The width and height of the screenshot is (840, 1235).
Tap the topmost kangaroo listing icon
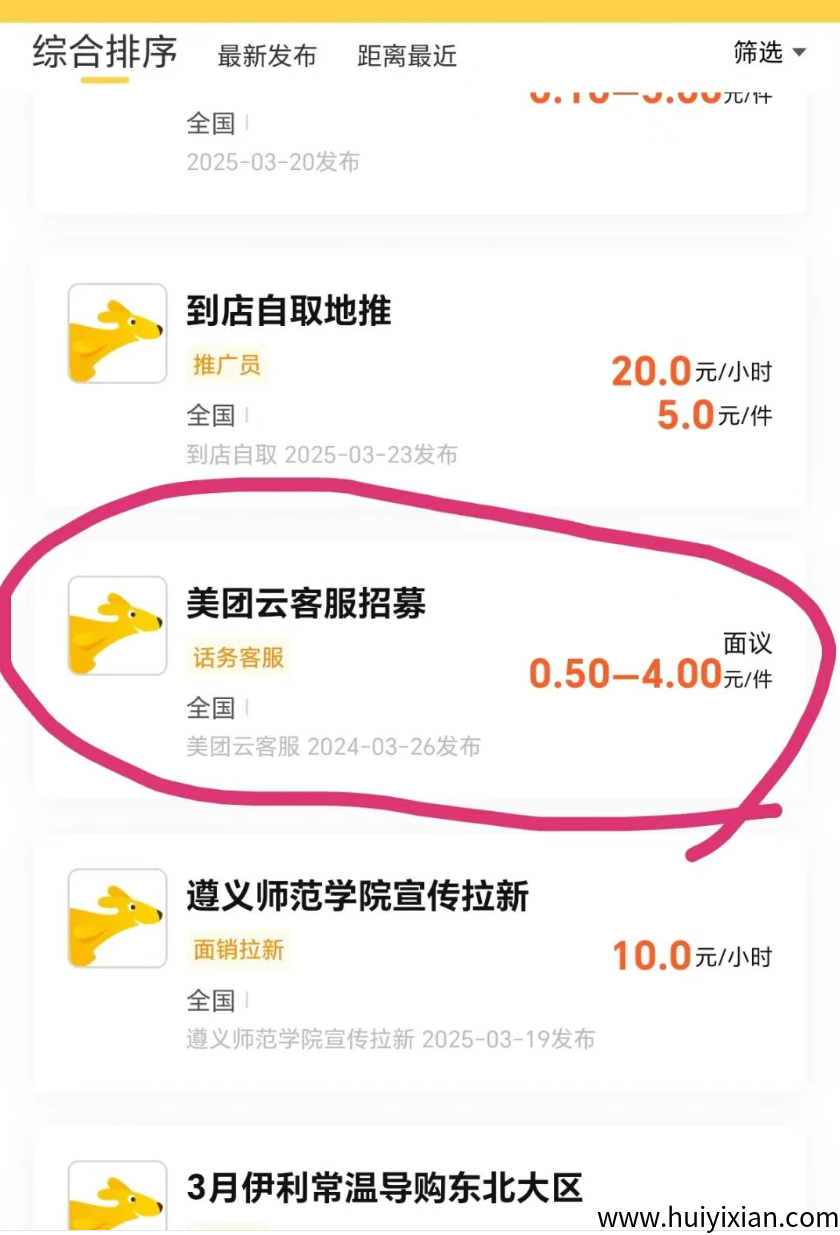pos(116,333)
